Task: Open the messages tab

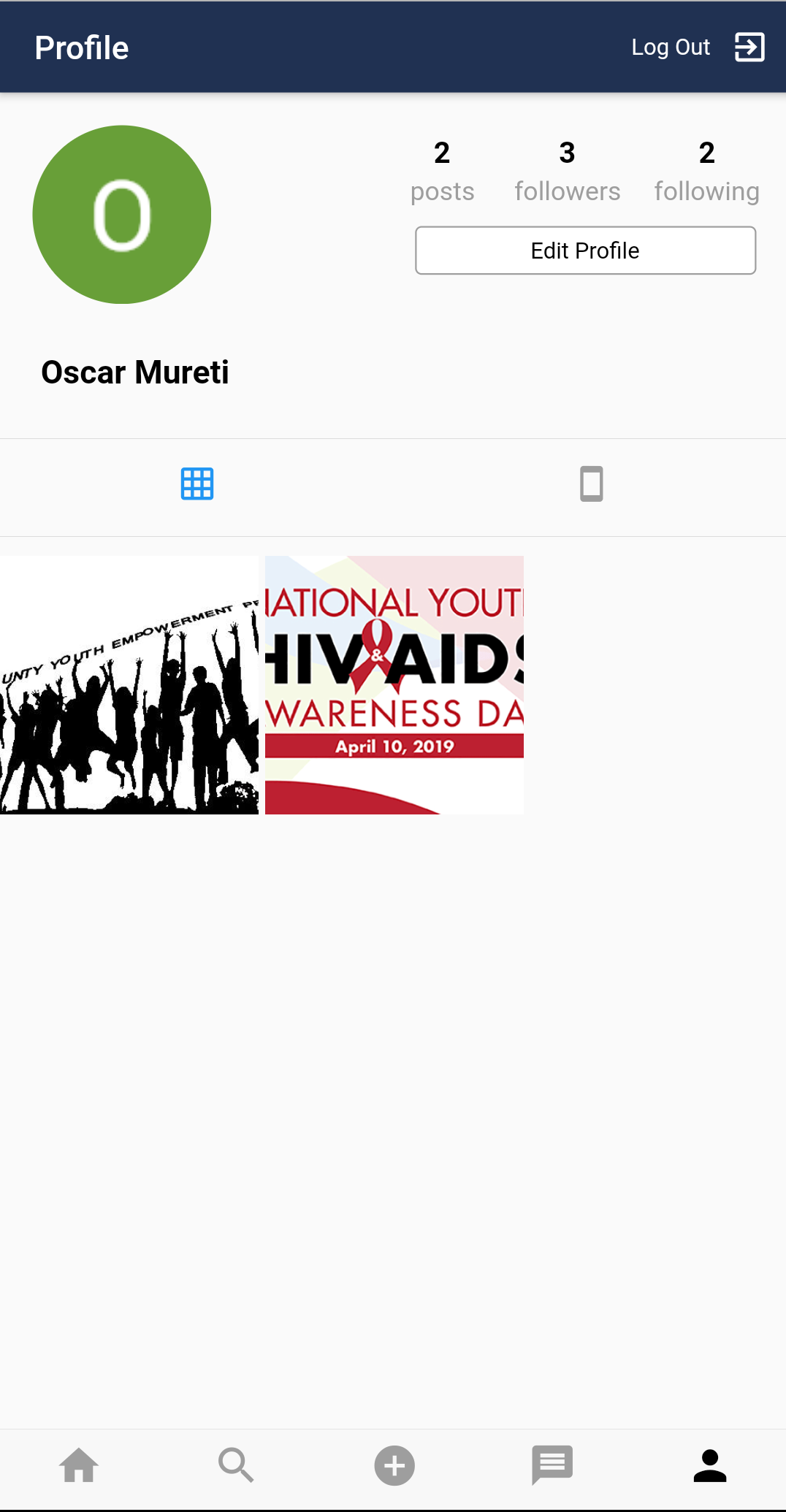Action: [x=552, y=1465]
